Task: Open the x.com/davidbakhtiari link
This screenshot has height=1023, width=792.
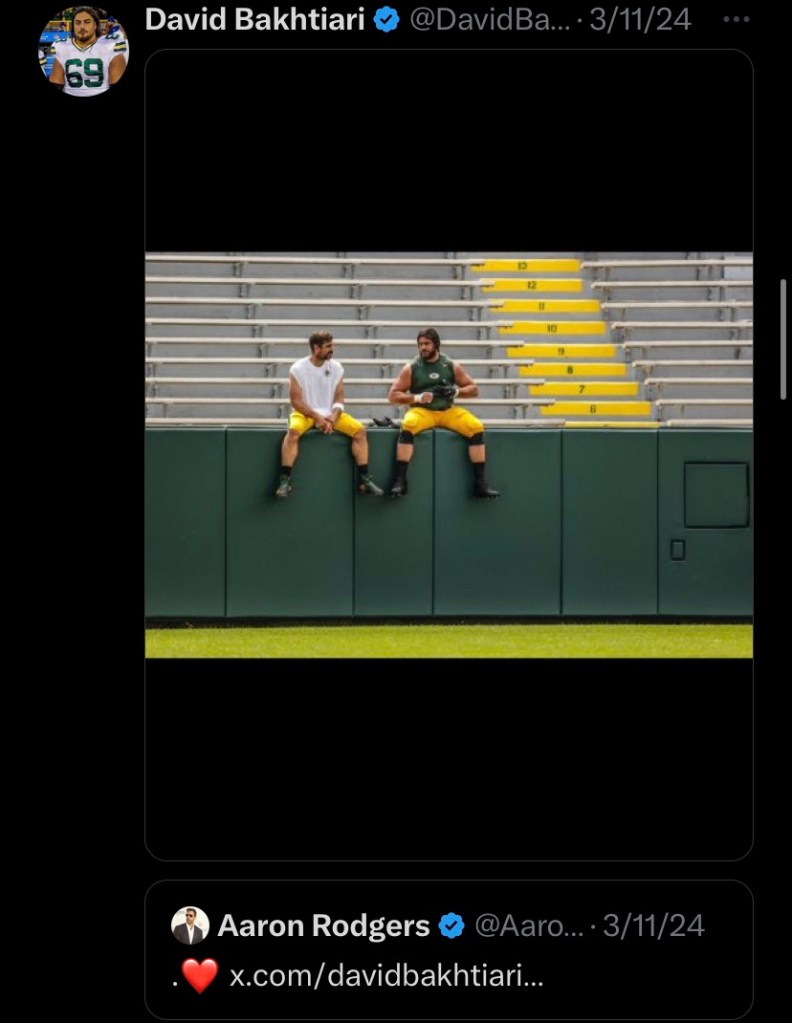Action: click(x=386, y=975)
